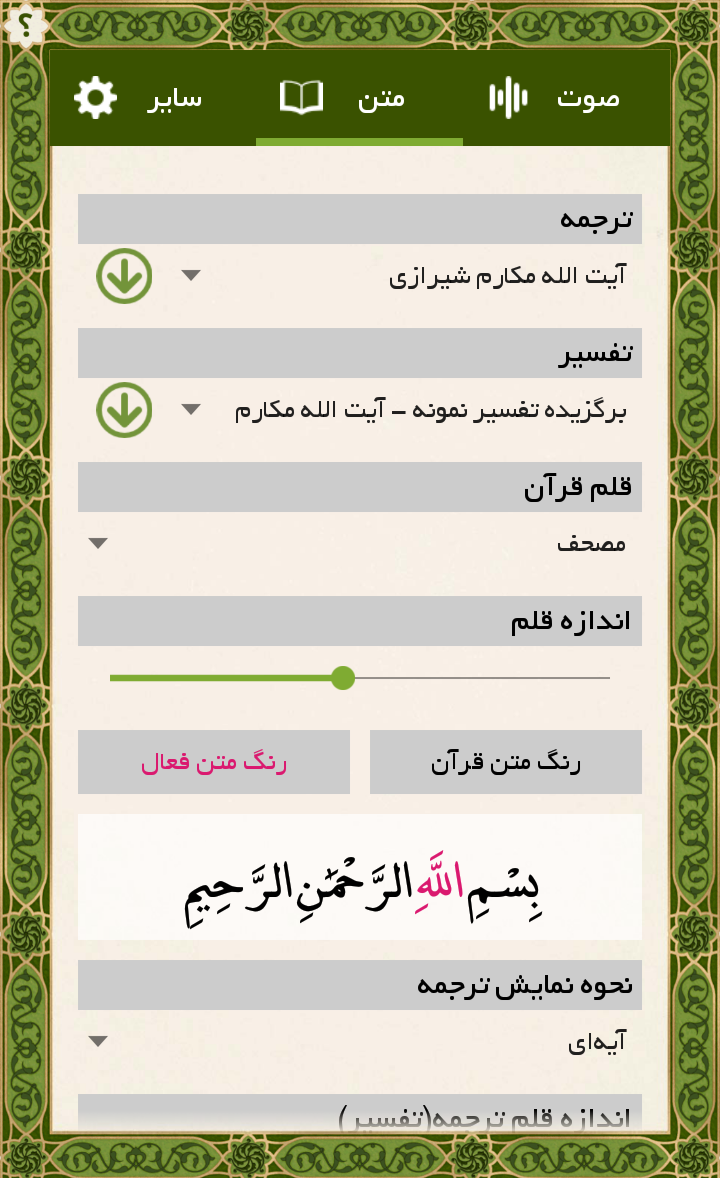Choose رنگ متن فعال active text color
720x1178 pixels.
214,762
